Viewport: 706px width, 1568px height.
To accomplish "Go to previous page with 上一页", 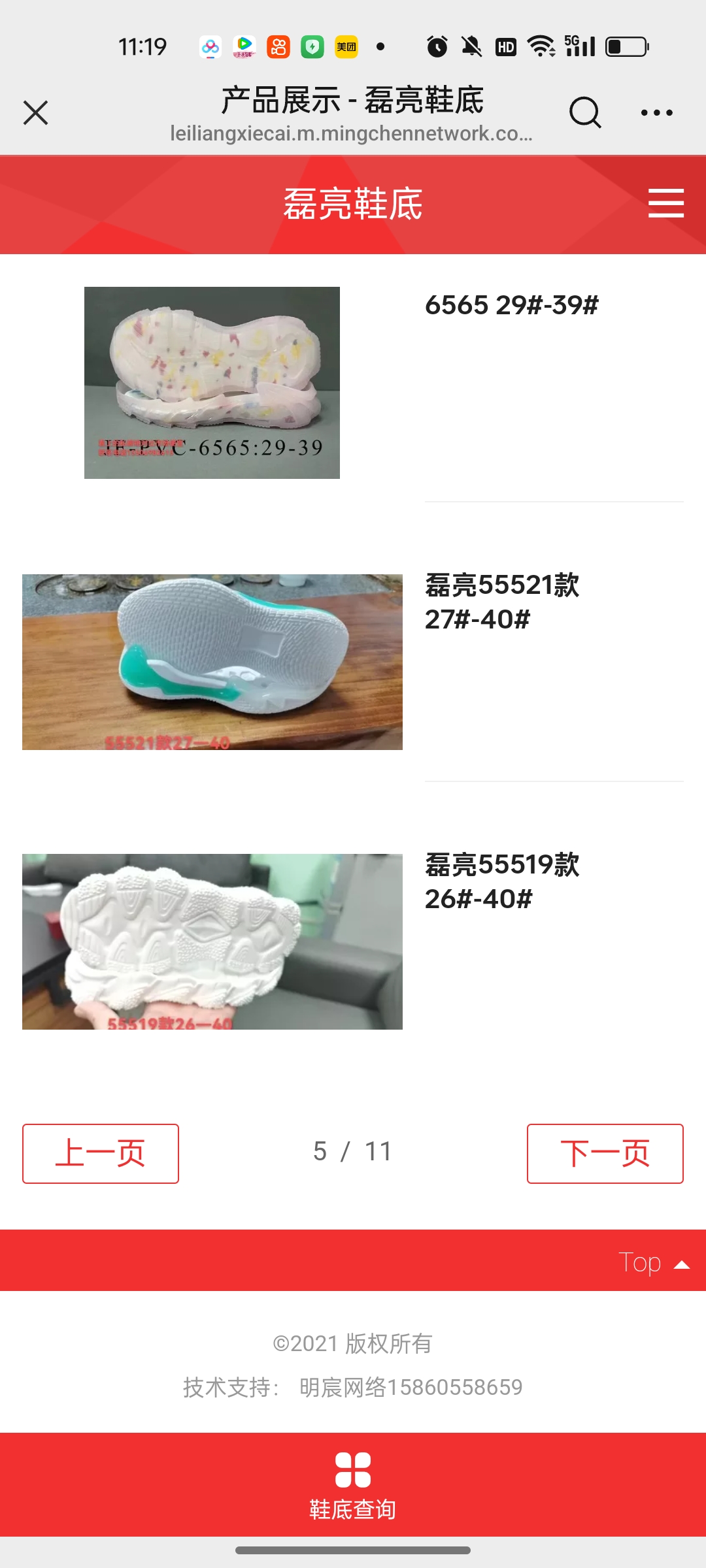I will (101, 1153).
